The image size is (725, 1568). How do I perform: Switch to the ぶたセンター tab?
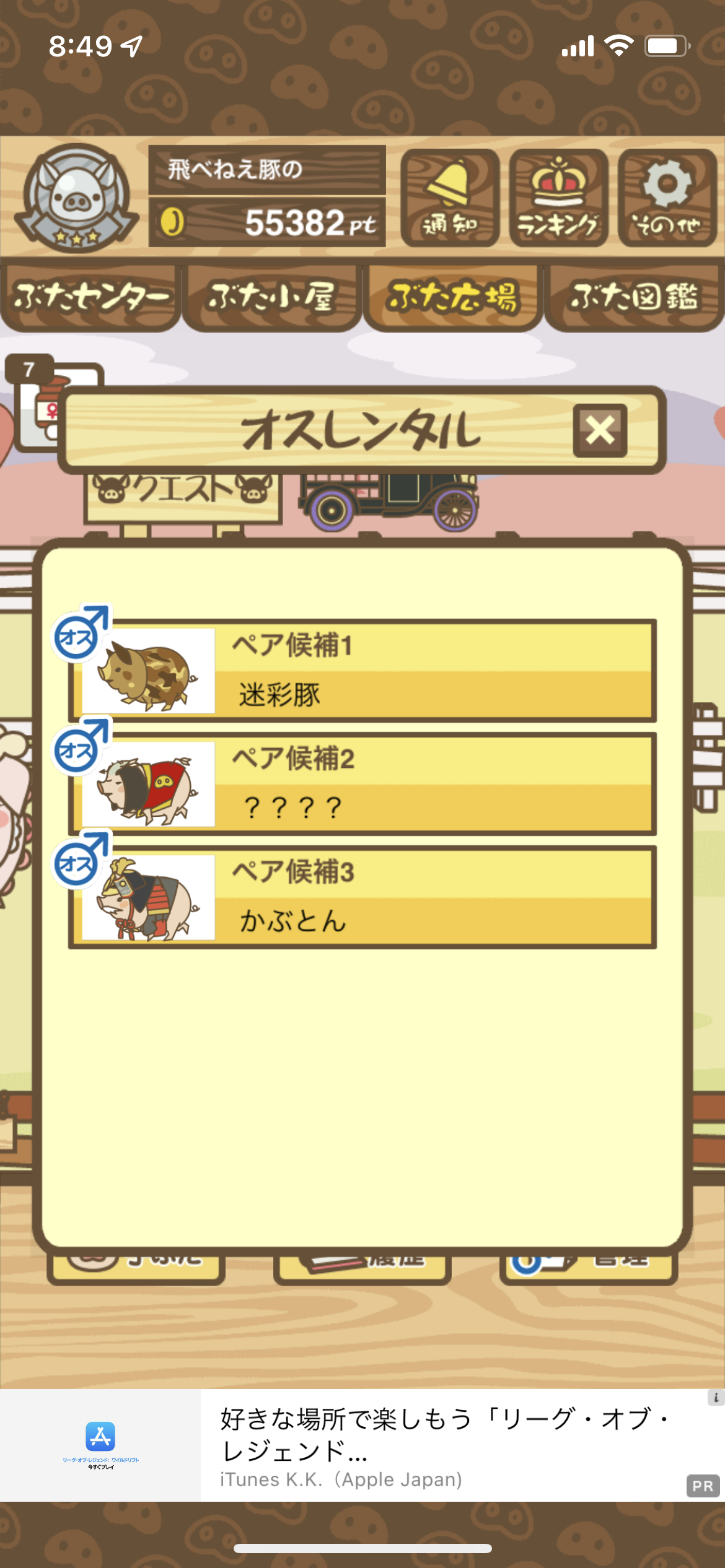tap(91, 298)
